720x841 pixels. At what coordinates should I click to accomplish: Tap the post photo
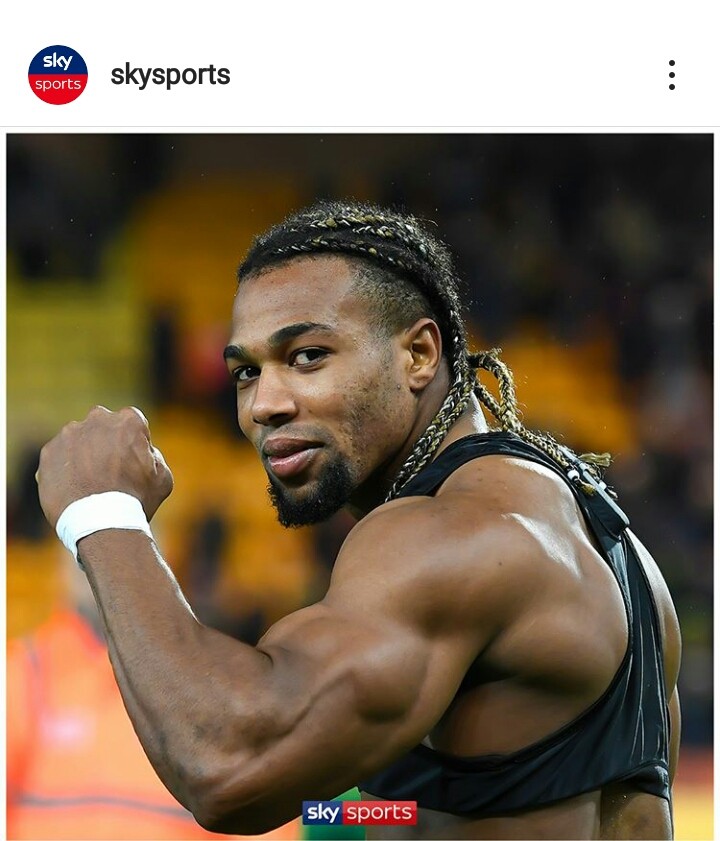360,486
